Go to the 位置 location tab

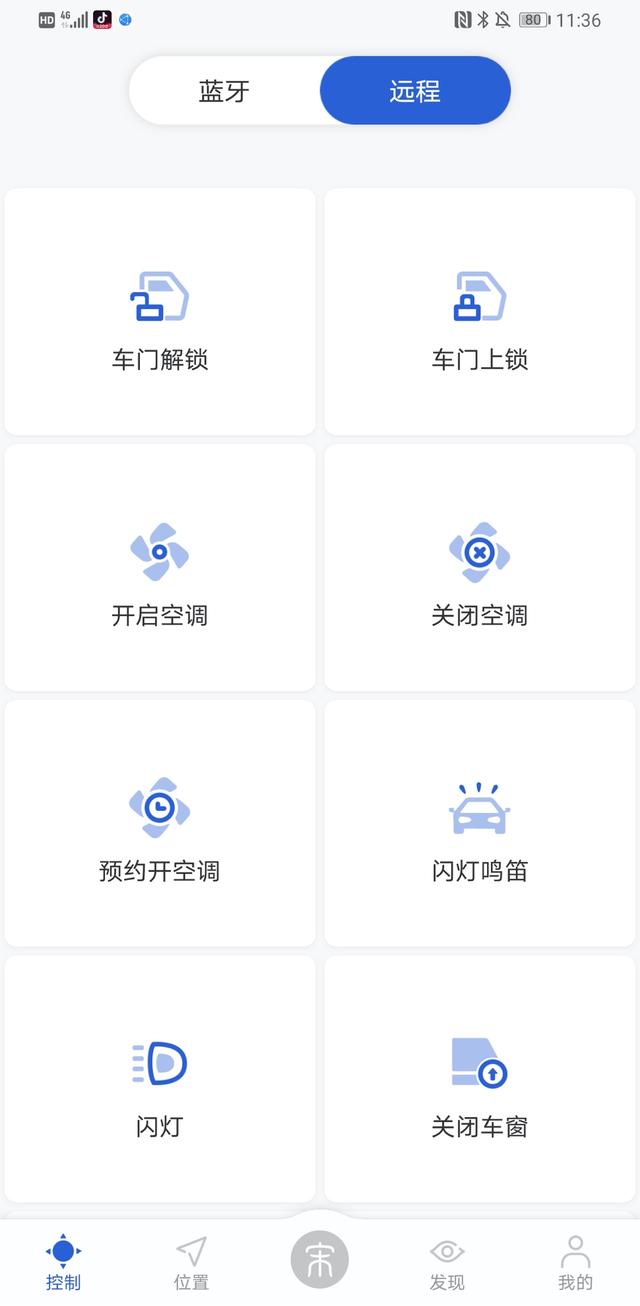(x=191, y=1262)
